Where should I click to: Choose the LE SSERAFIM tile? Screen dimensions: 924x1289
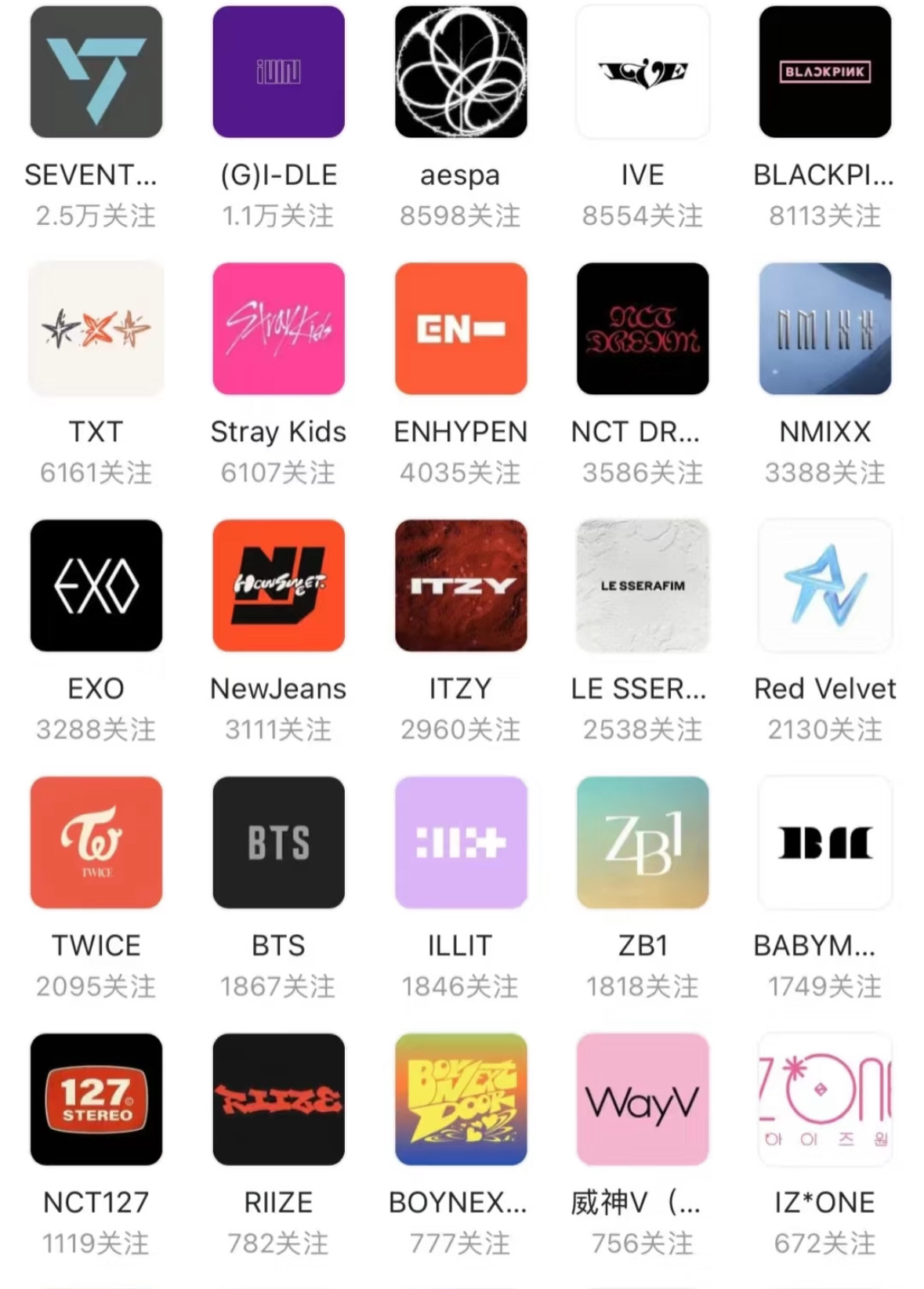tap(643, 585)
